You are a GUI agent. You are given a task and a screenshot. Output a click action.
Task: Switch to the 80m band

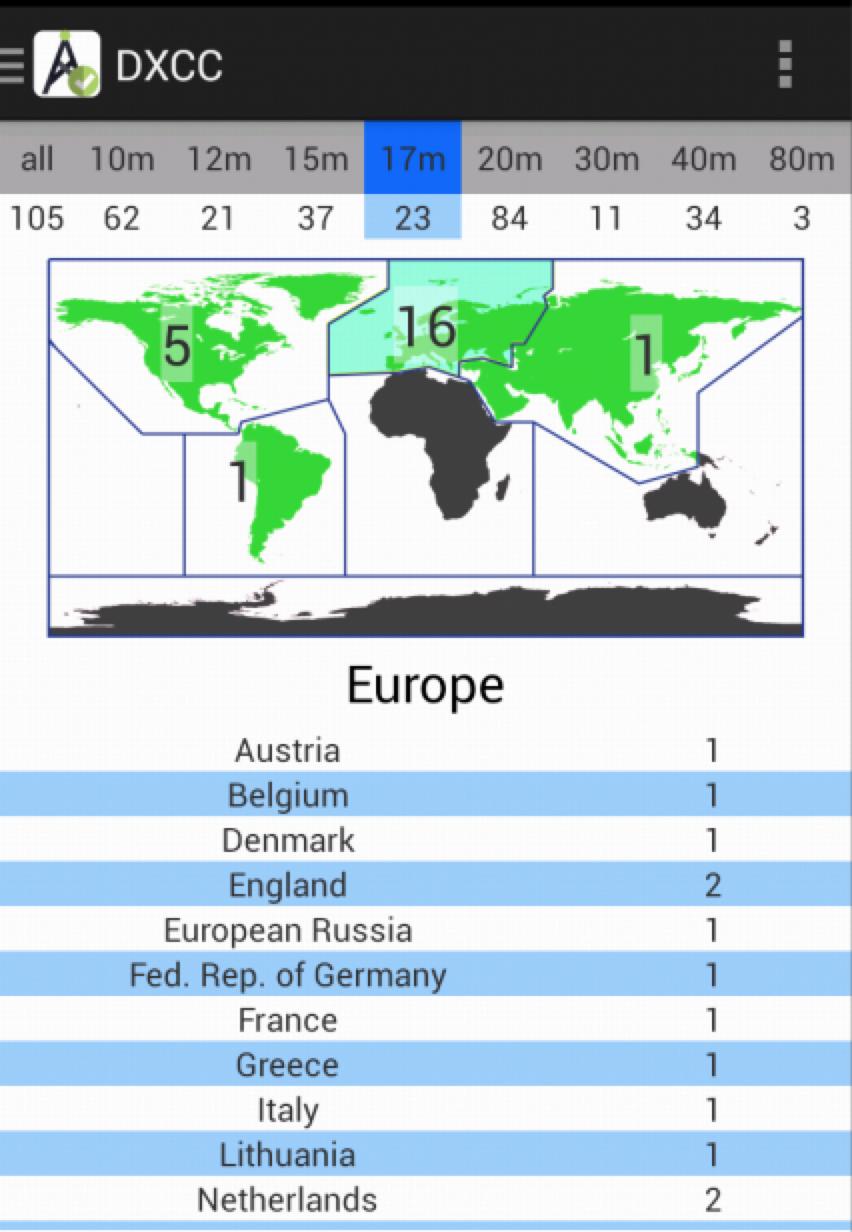coord(801,158)
